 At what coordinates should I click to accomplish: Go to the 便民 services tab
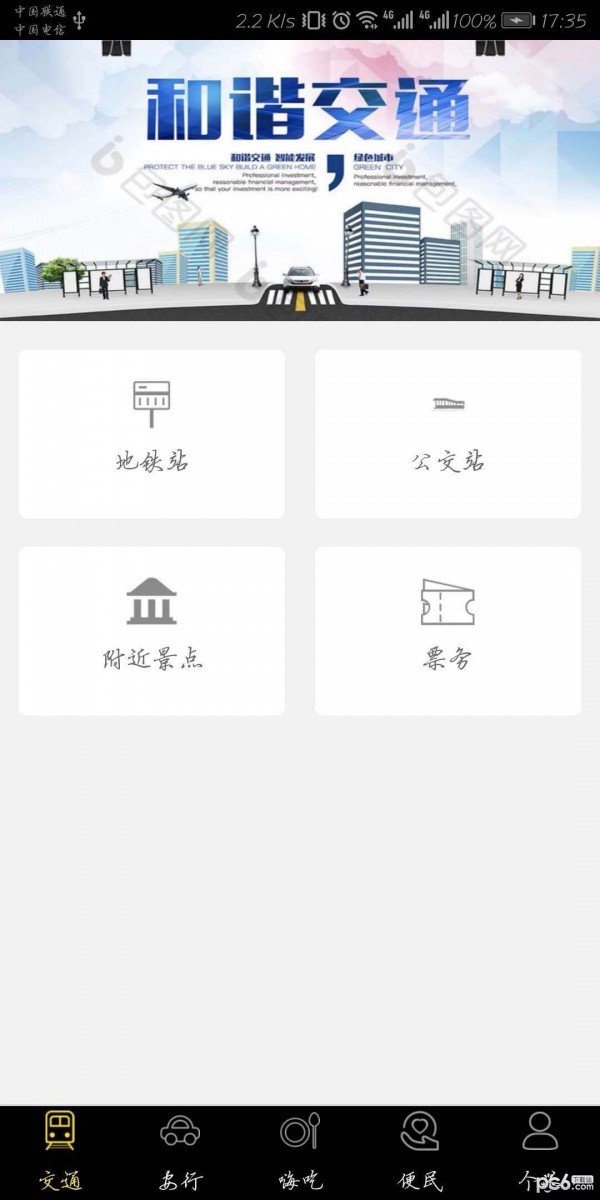[420, 1150]
